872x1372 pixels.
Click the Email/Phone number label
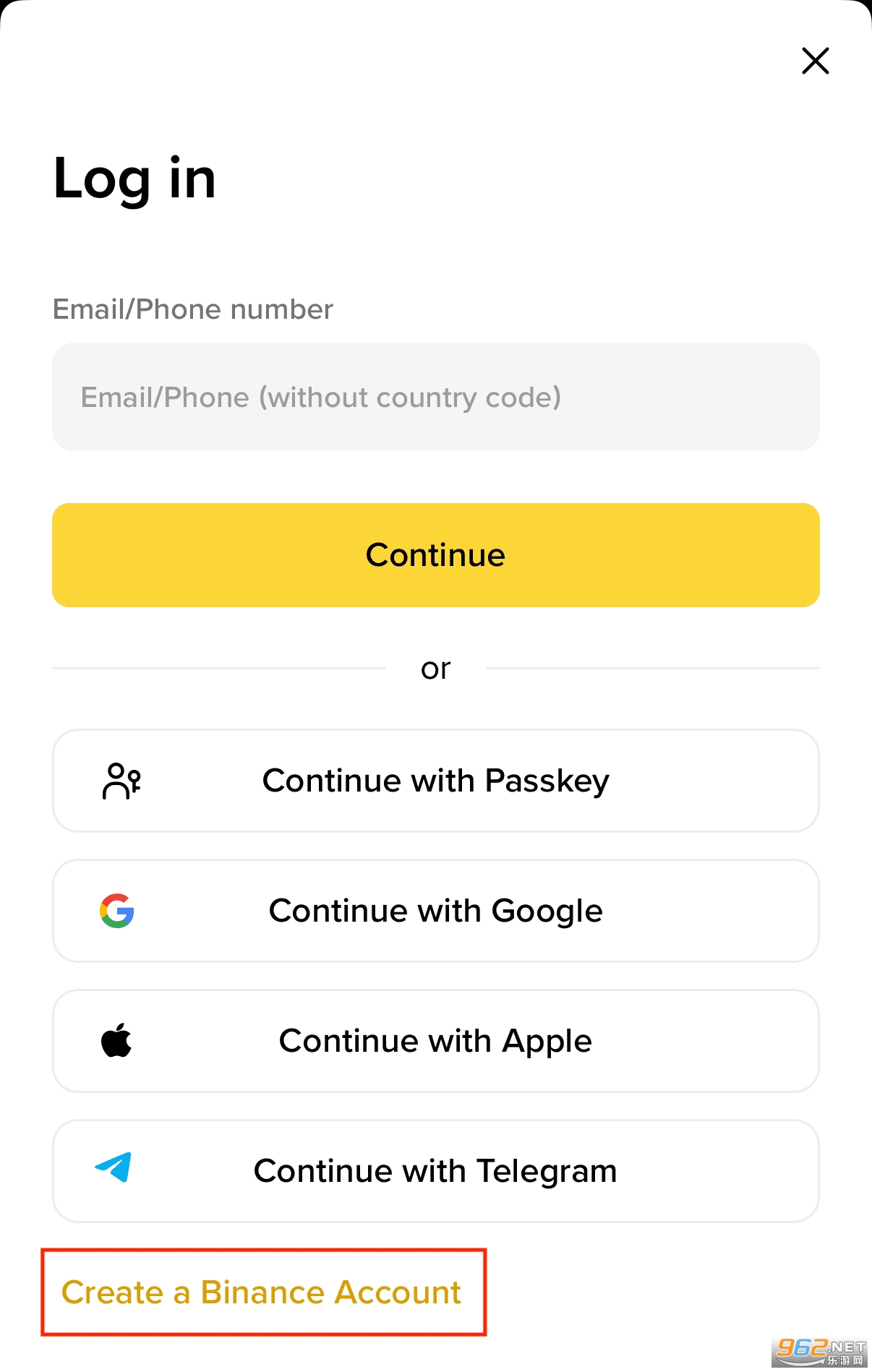pyautogui.click(x=192, y=309)
